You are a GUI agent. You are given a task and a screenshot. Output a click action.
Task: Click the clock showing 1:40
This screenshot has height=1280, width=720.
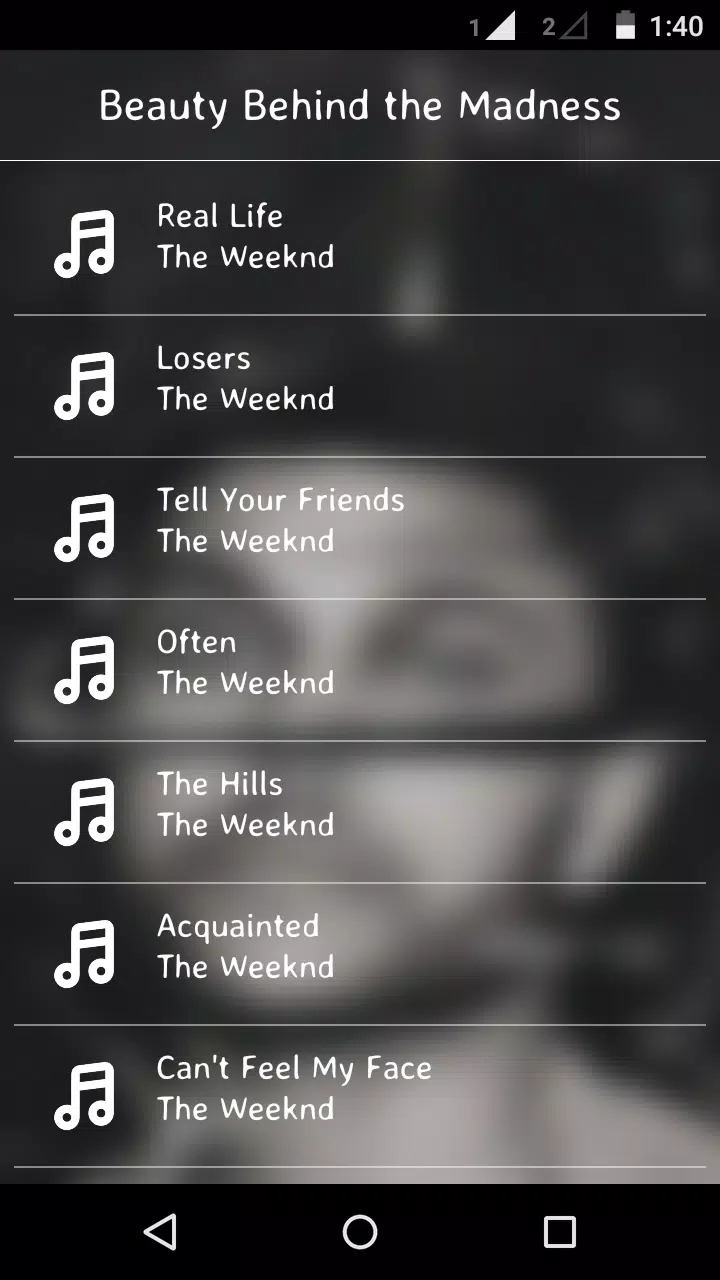675,26
